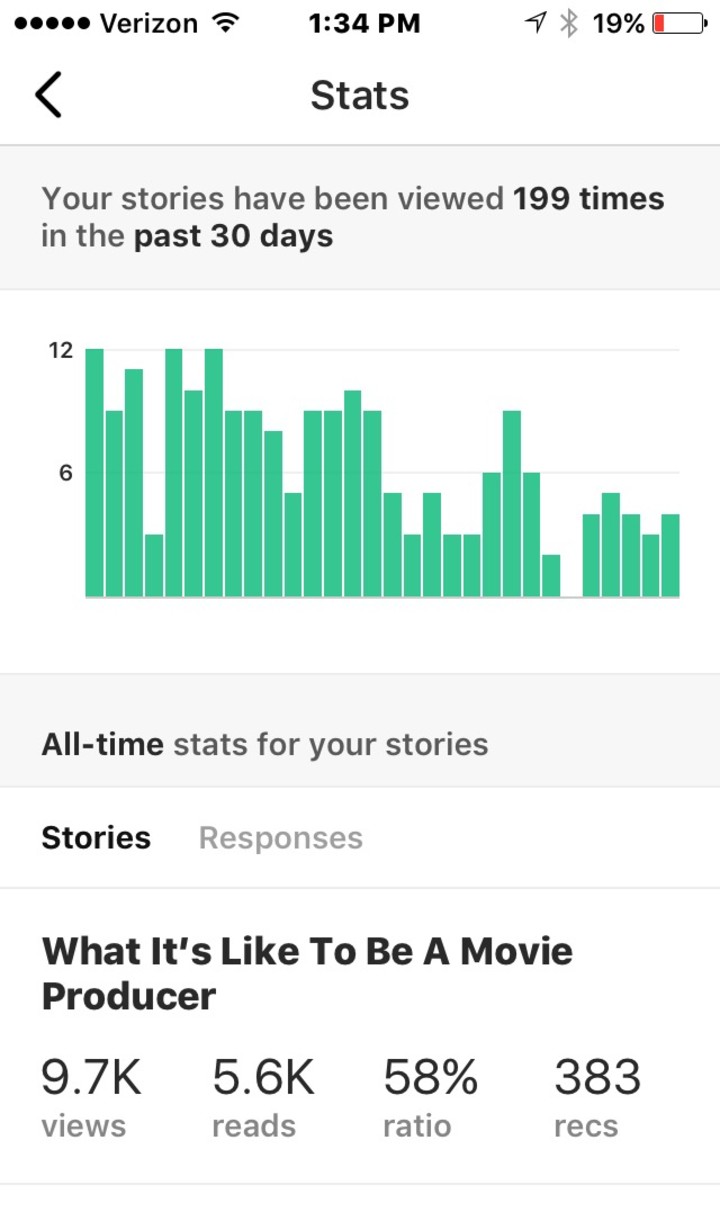Go back from the Stats screen

point(48,96)
